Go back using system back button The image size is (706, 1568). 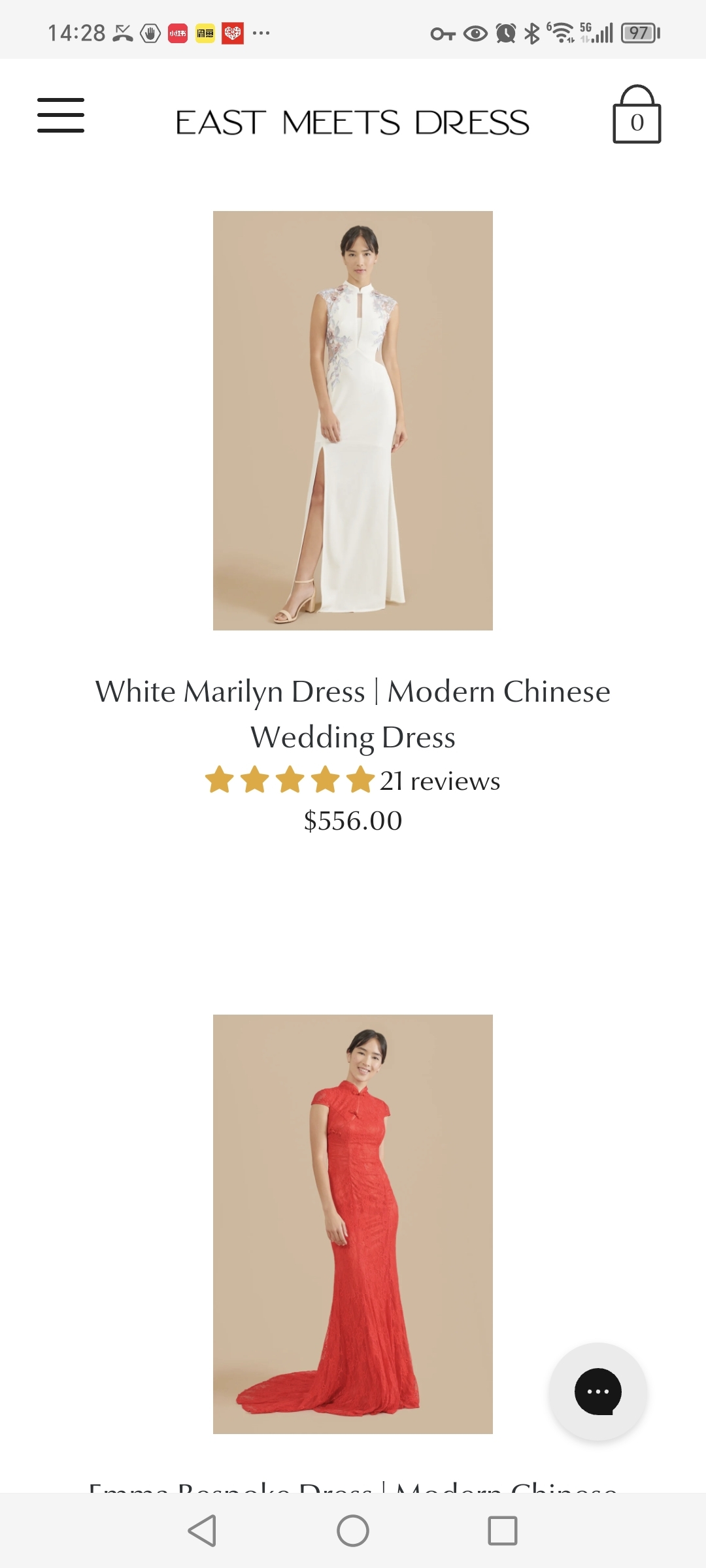point(202,1530)
